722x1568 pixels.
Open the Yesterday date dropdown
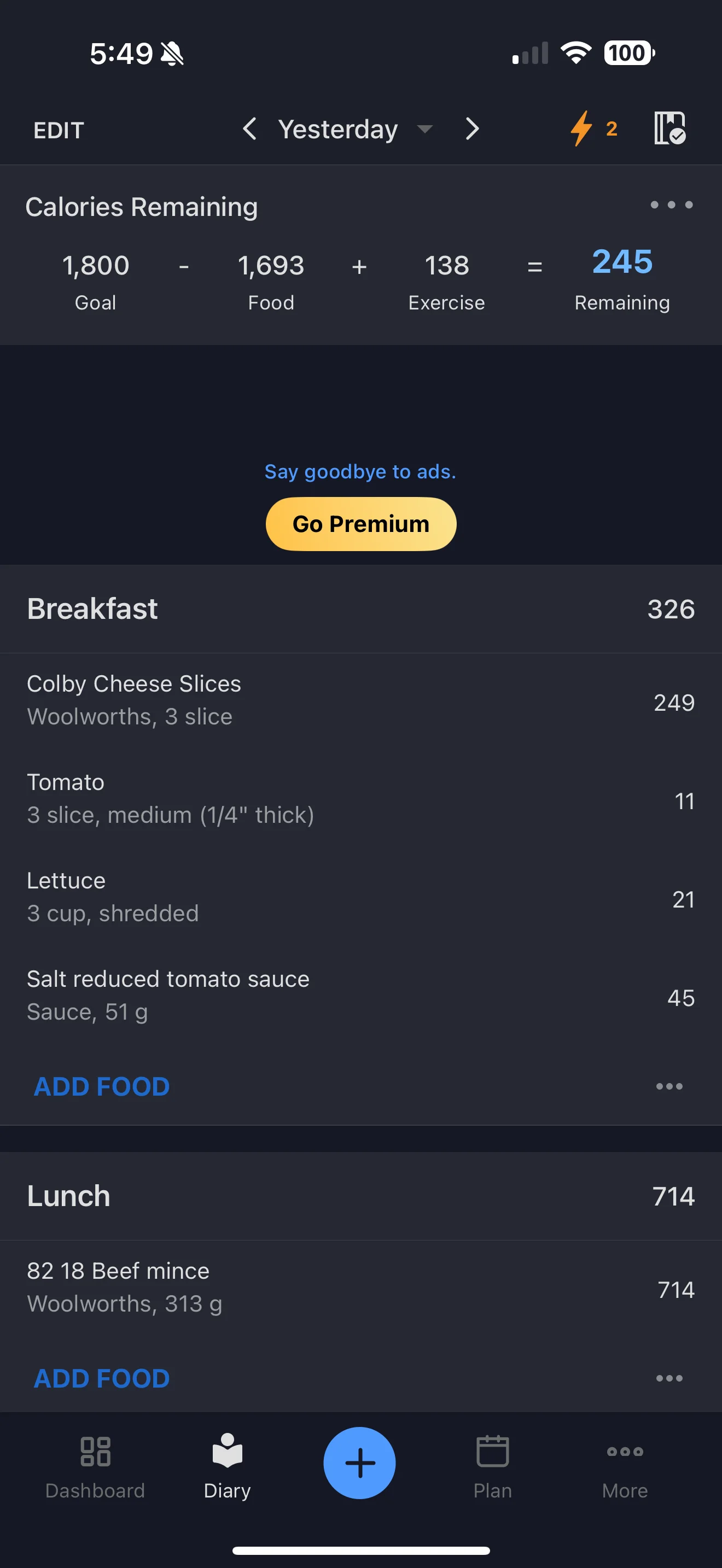356,129
